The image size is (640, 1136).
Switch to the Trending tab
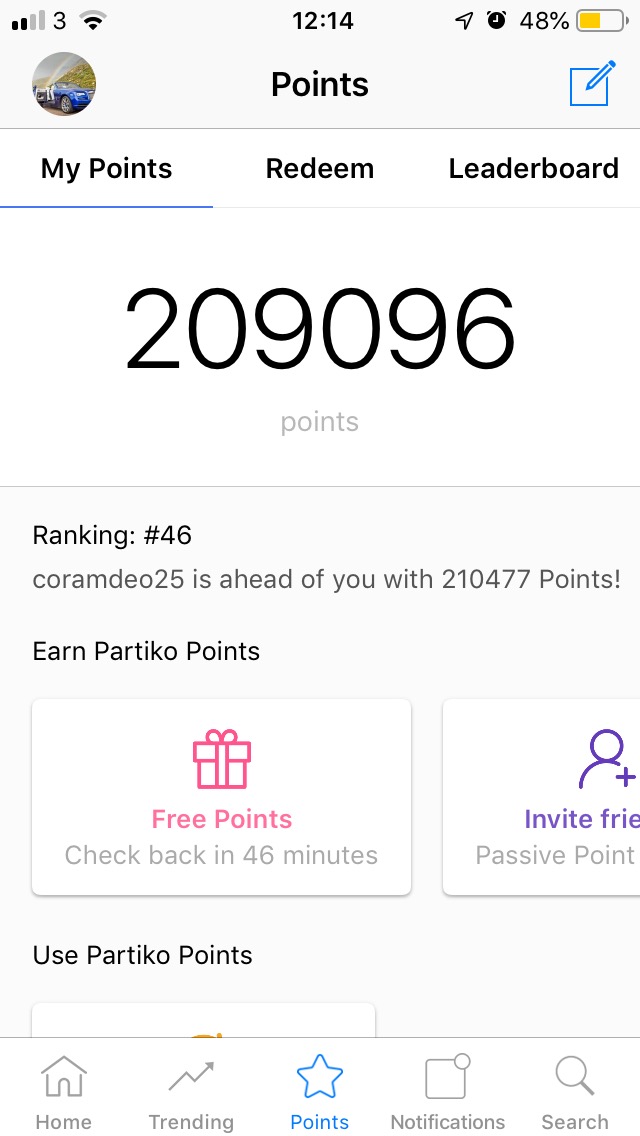[x=191, y=1092]
